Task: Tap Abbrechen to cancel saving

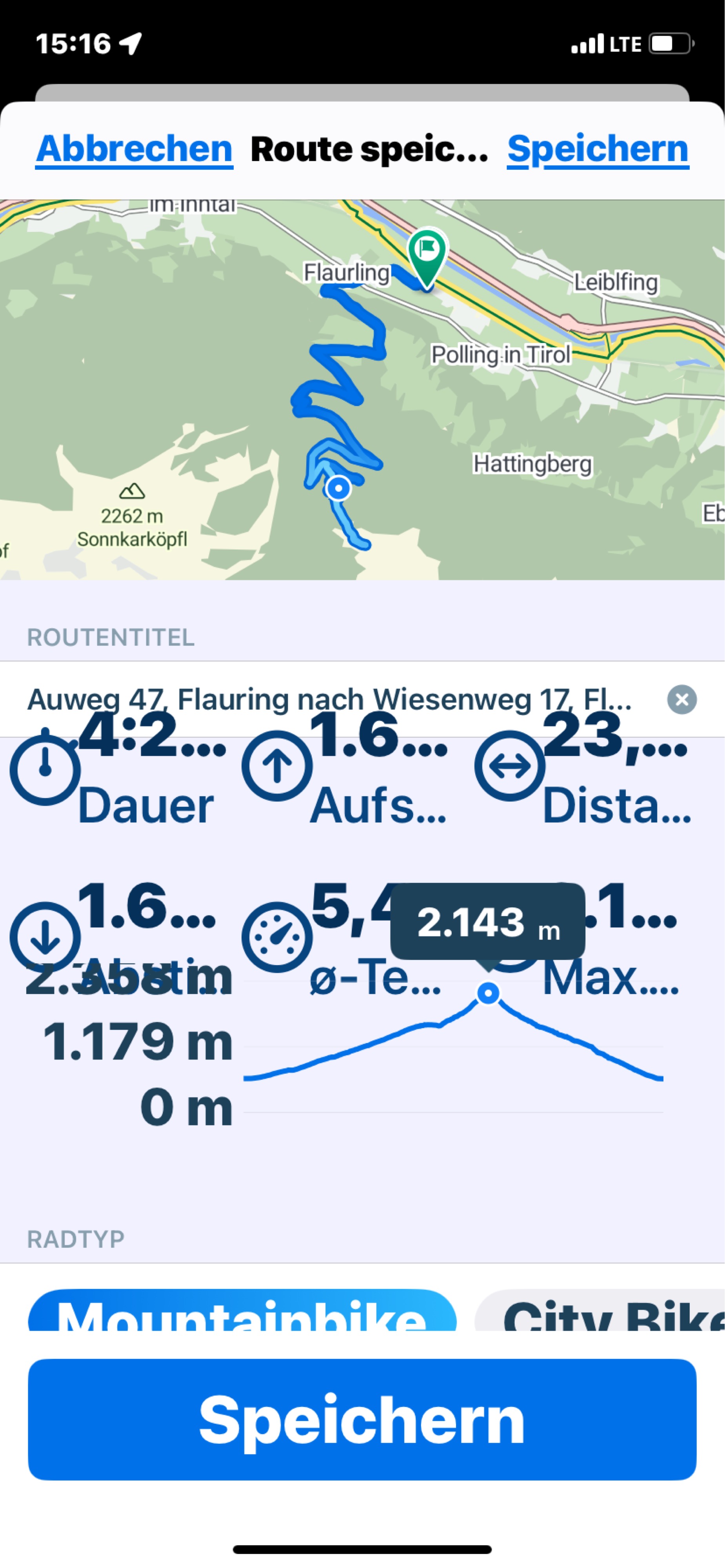Action: coord(134,149)
